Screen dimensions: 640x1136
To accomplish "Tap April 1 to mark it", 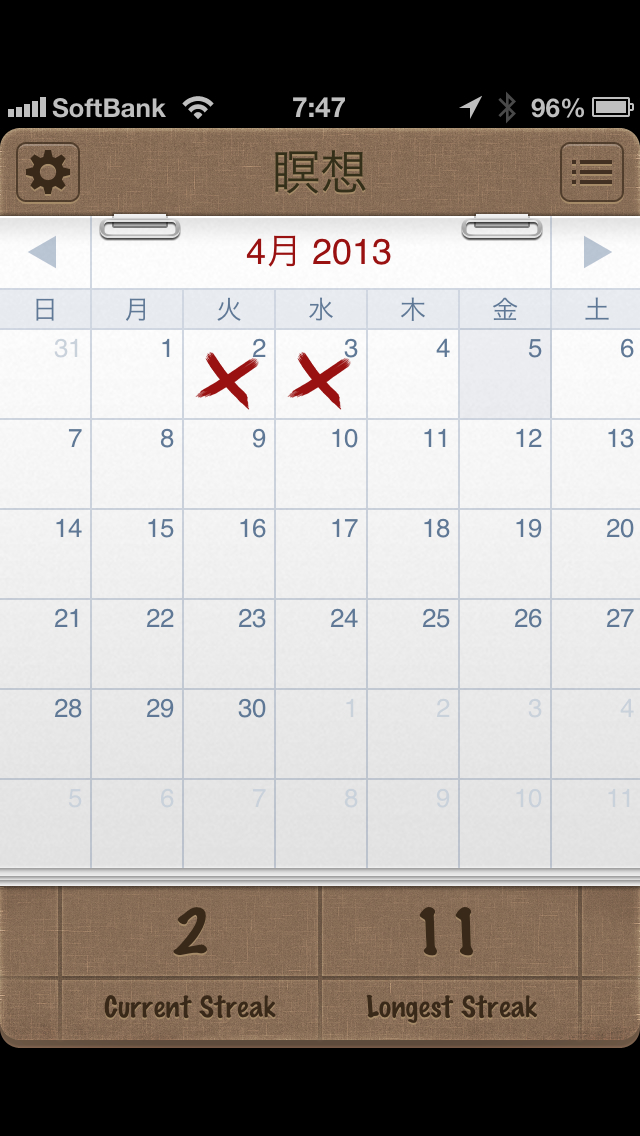I will click(137, 374).
